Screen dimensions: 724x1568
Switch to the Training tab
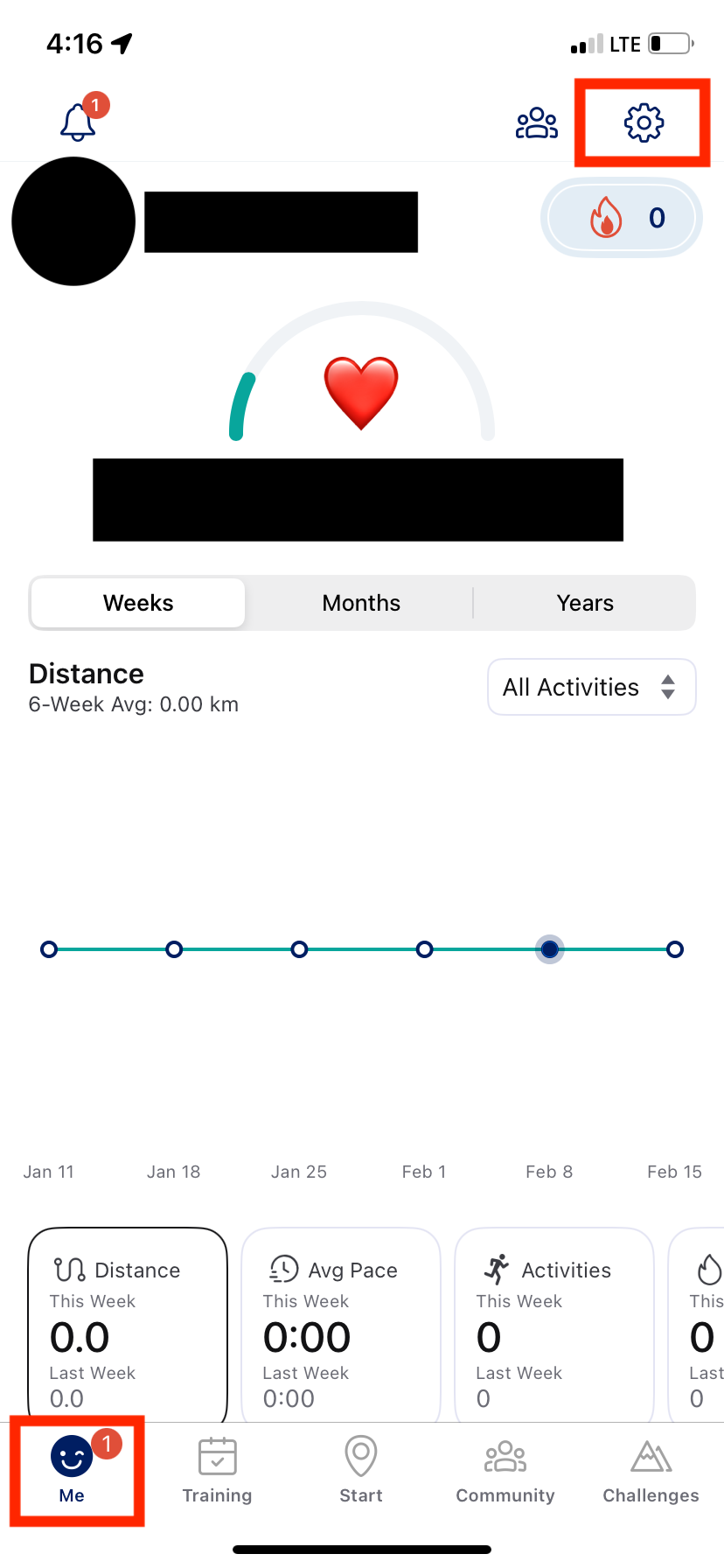[217, 1470]
